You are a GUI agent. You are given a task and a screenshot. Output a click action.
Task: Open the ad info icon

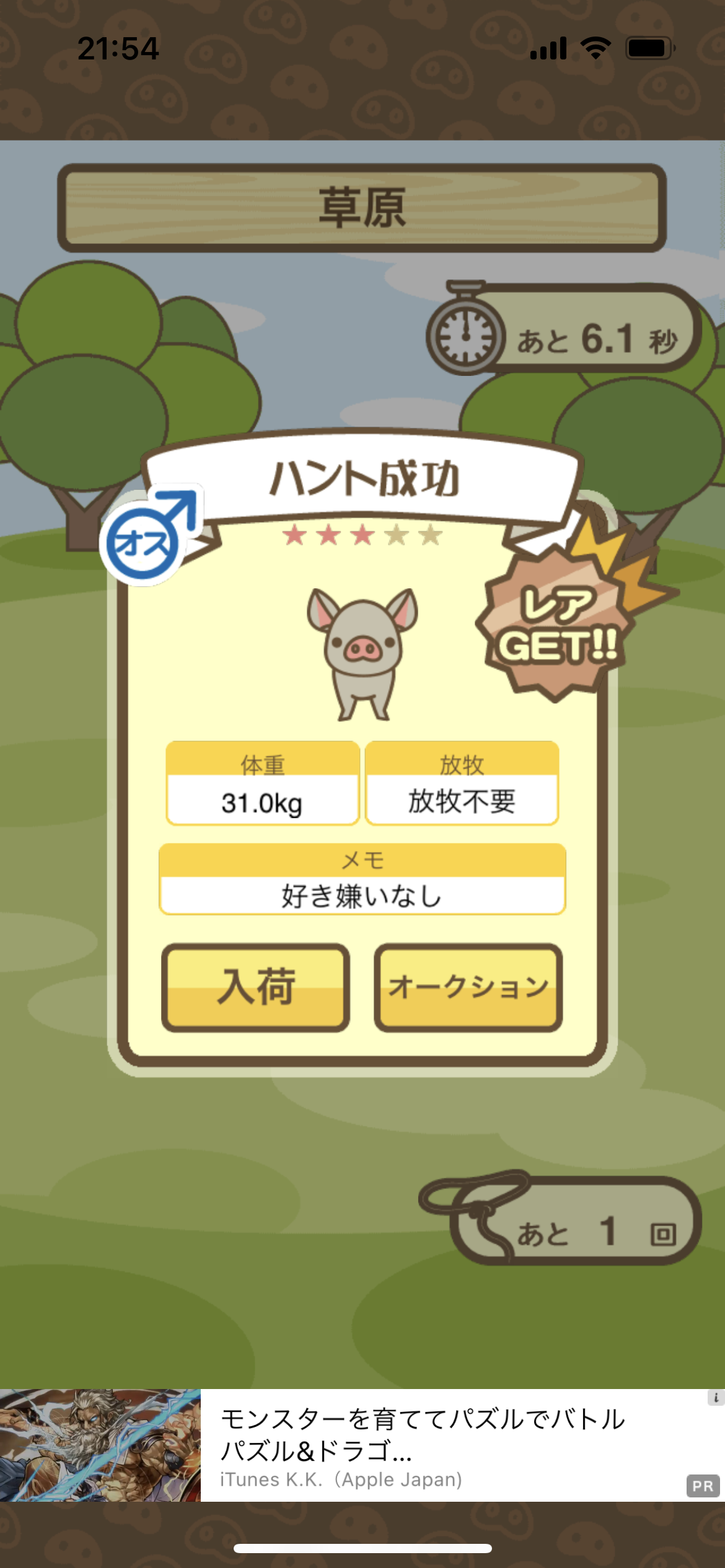tap(716, 1398)
